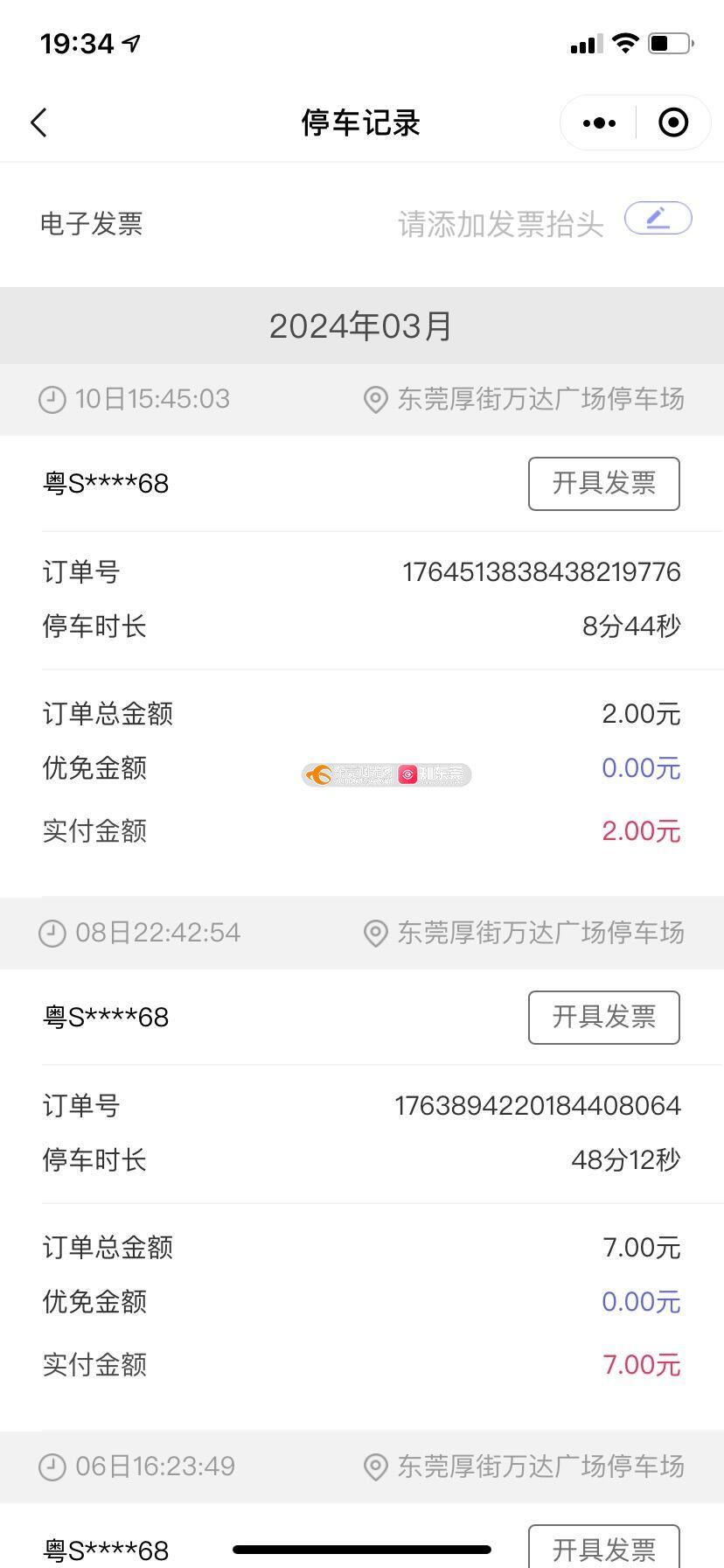Tap 开具发票 for the 06日16:23:49 record
Viewport: 724px width, 1568px height.
[x=603, y=1547]
